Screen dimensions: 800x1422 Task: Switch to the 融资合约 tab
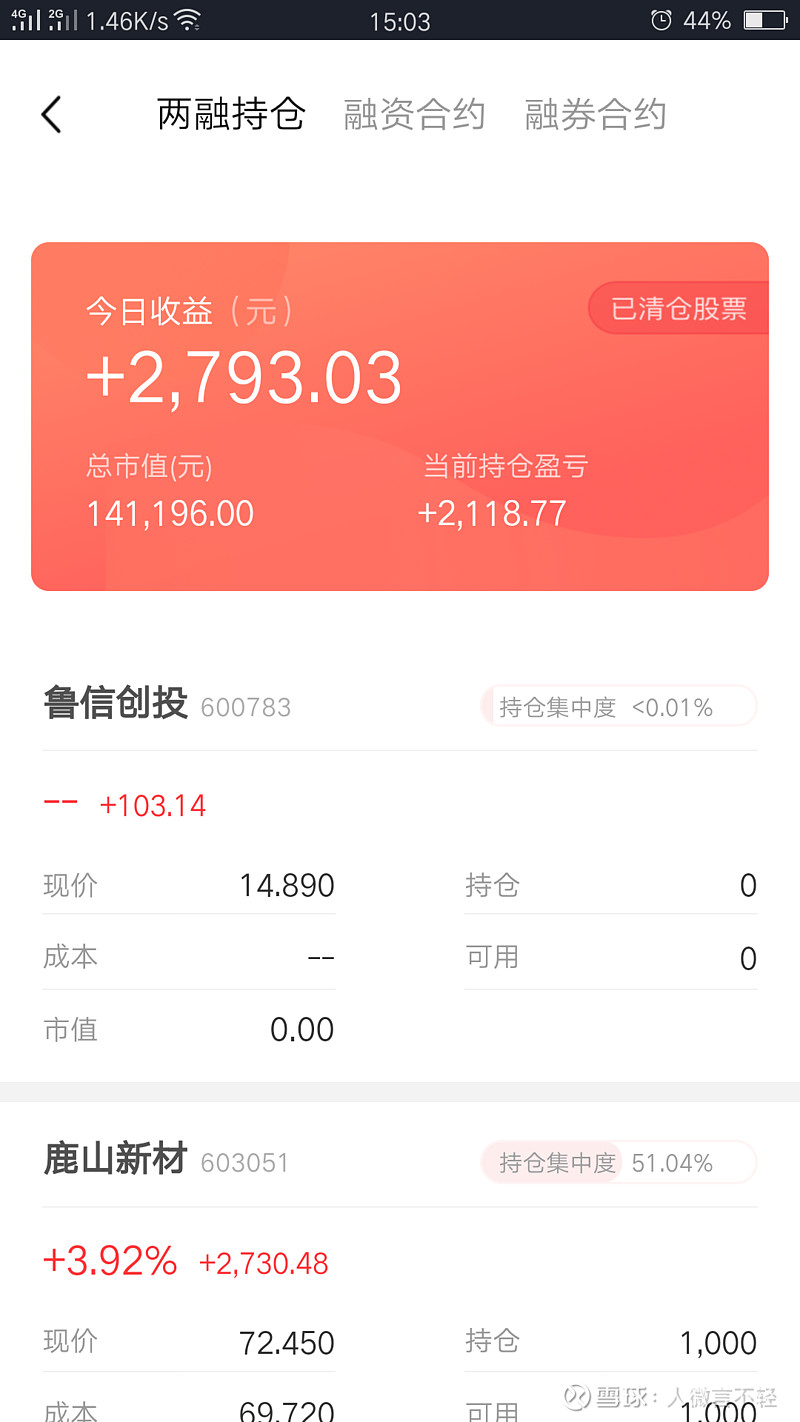pyautogui.click(x=415, y=115)
